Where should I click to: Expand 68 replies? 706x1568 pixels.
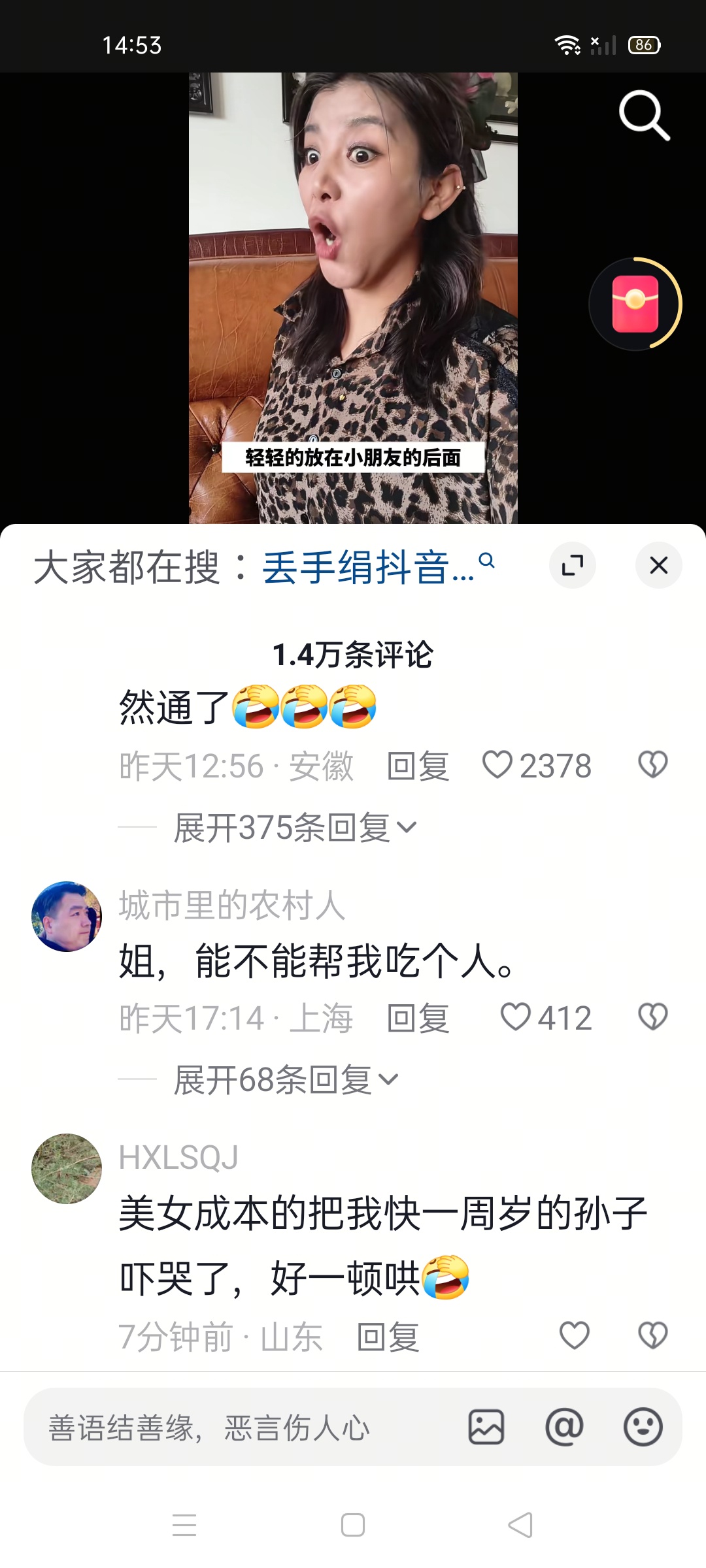pos(285,1079)
